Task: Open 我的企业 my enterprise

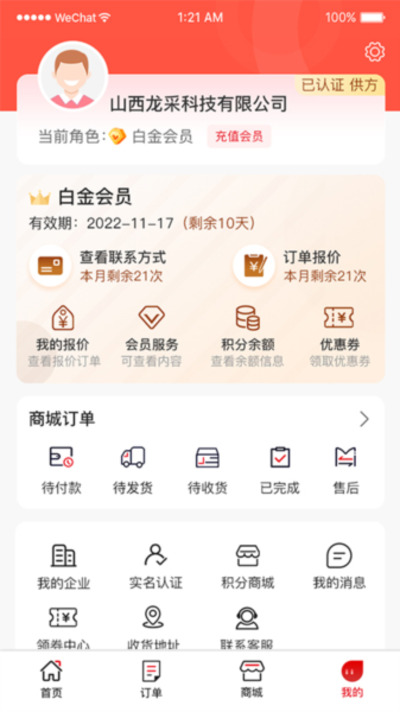Action: pos(64,566)
